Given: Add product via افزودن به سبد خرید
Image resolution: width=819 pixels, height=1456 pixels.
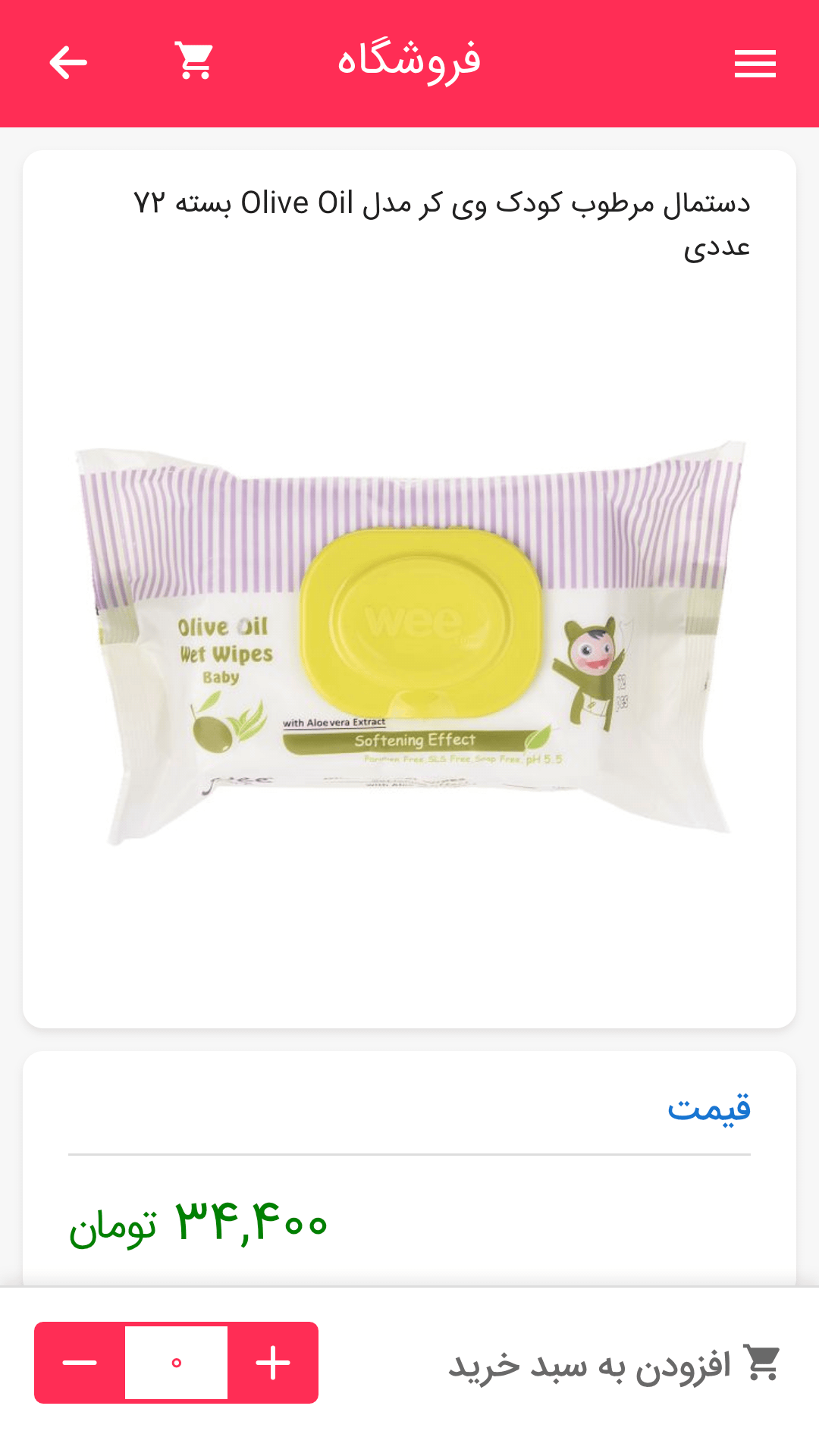Looking at the screenshot, I should pyautogui.click(x=614, y=1364).
